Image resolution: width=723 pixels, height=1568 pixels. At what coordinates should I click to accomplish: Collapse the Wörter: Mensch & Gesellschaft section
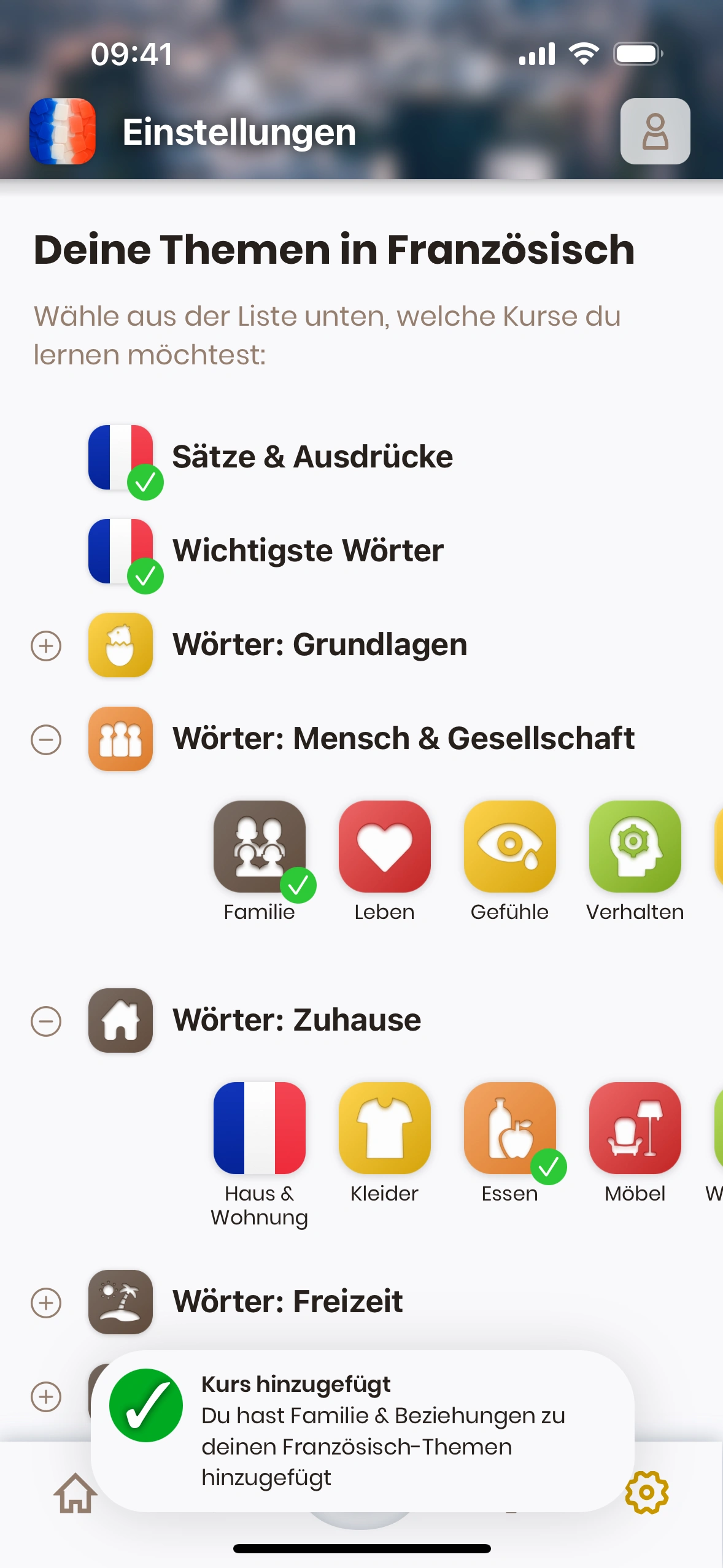click(46, 740)
